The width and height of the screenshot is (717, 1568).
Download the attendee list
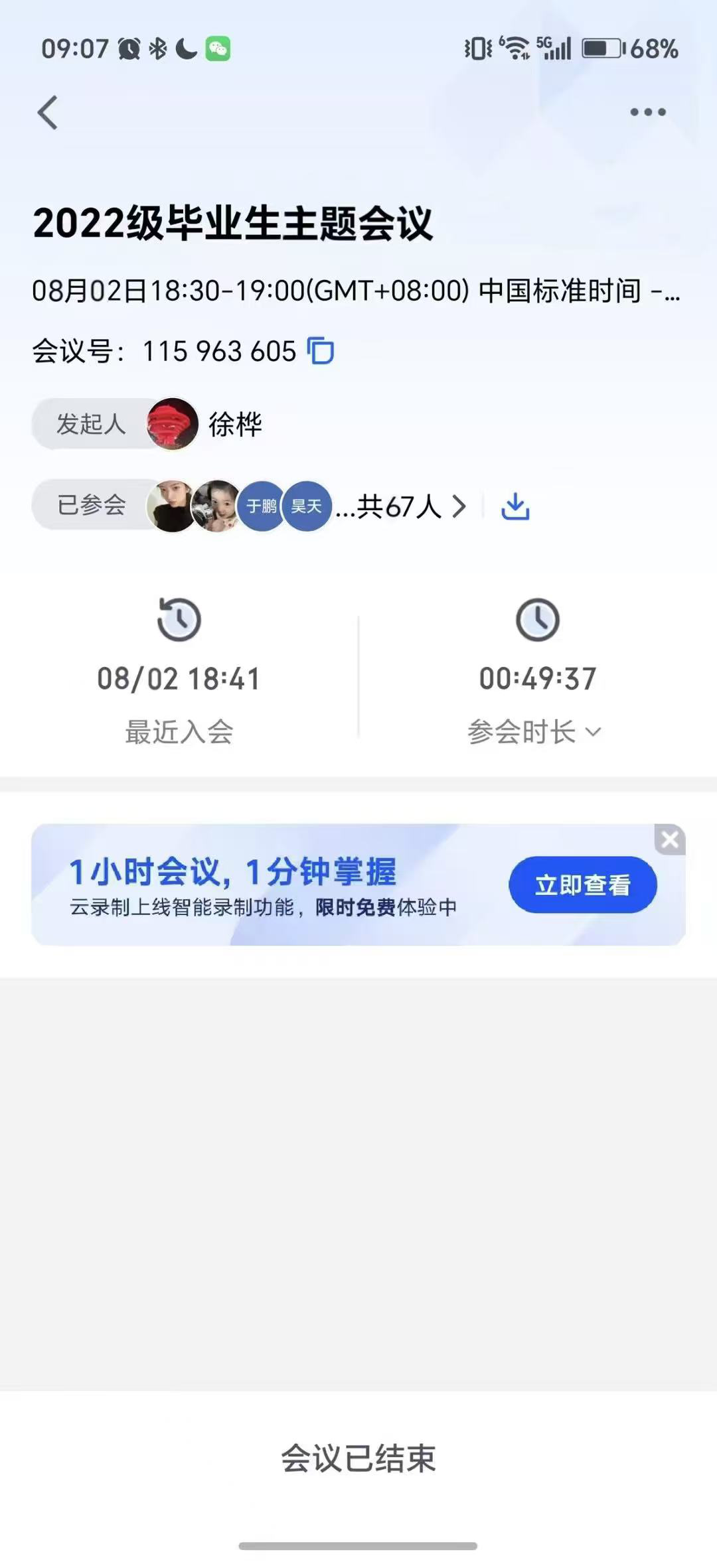[x=515, y=507]
